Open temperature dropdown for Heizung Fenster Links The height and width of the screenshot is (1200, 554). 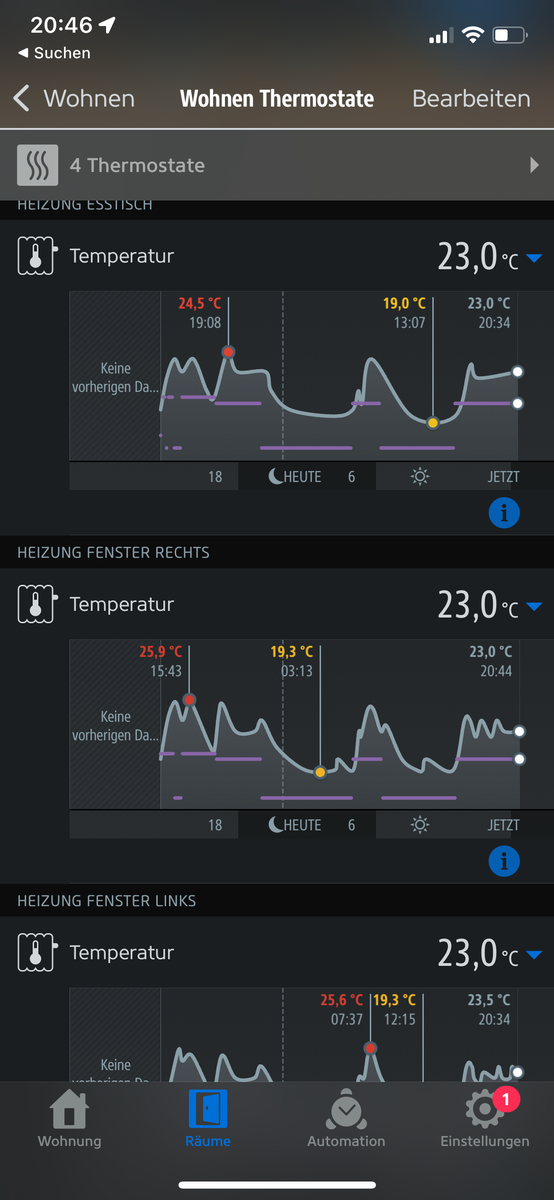(534, 955)
